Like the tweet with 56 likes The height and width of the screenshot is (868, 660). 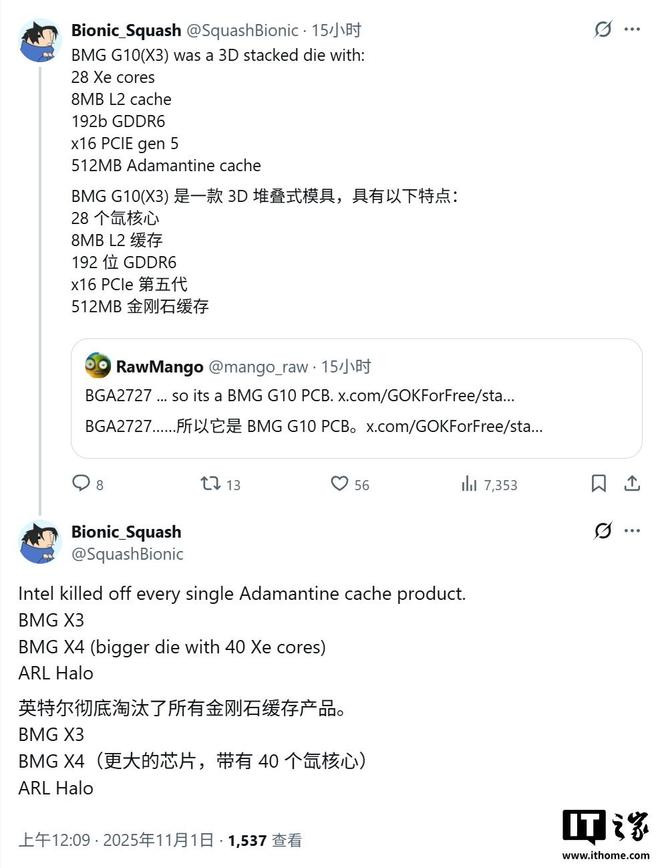coord(340,484)
